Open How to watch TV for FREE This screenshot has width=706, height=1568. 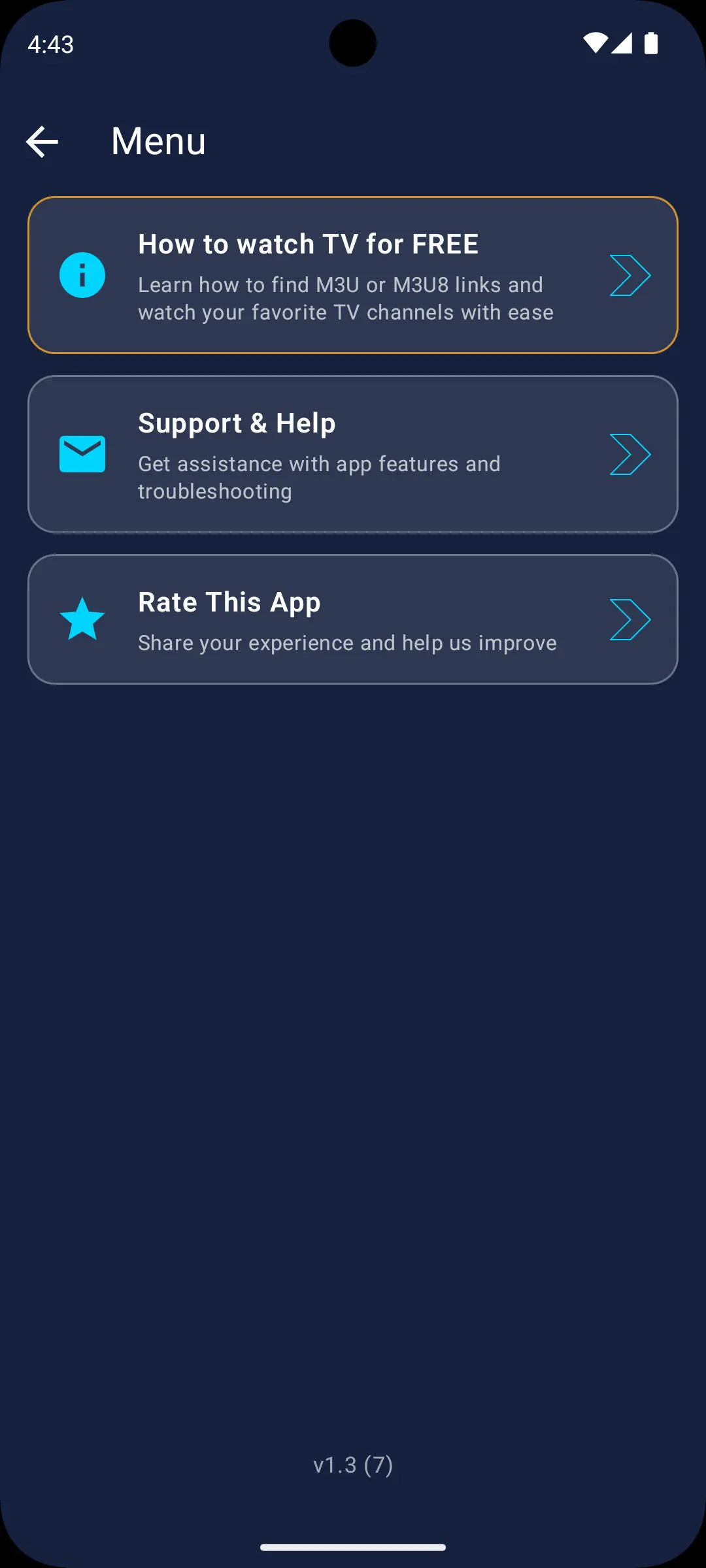(x=352, y=275)
